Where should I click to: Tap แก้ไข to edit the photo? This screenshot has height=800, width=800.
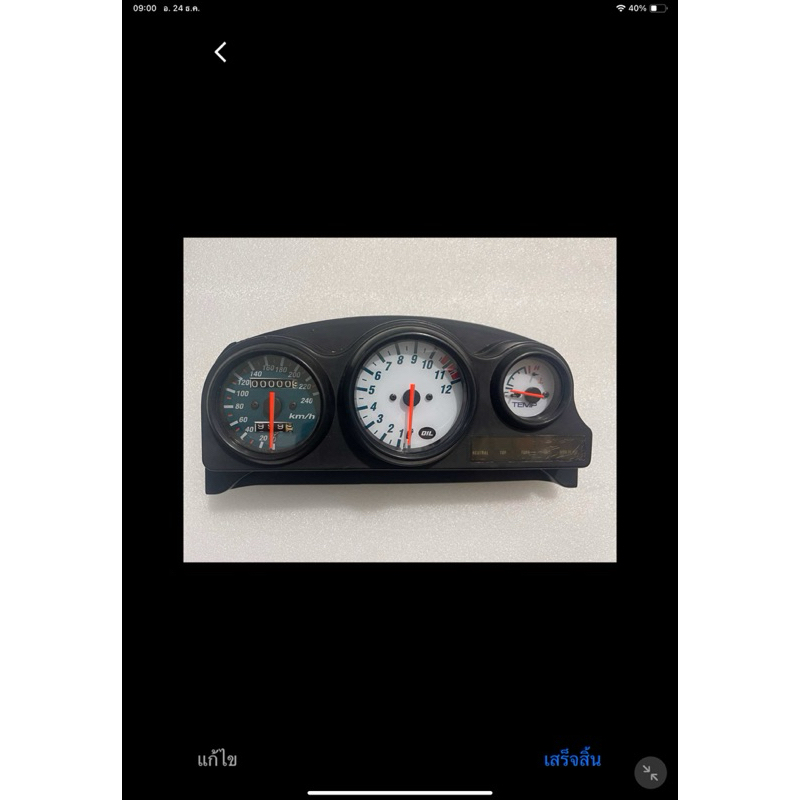click(217, 759)
